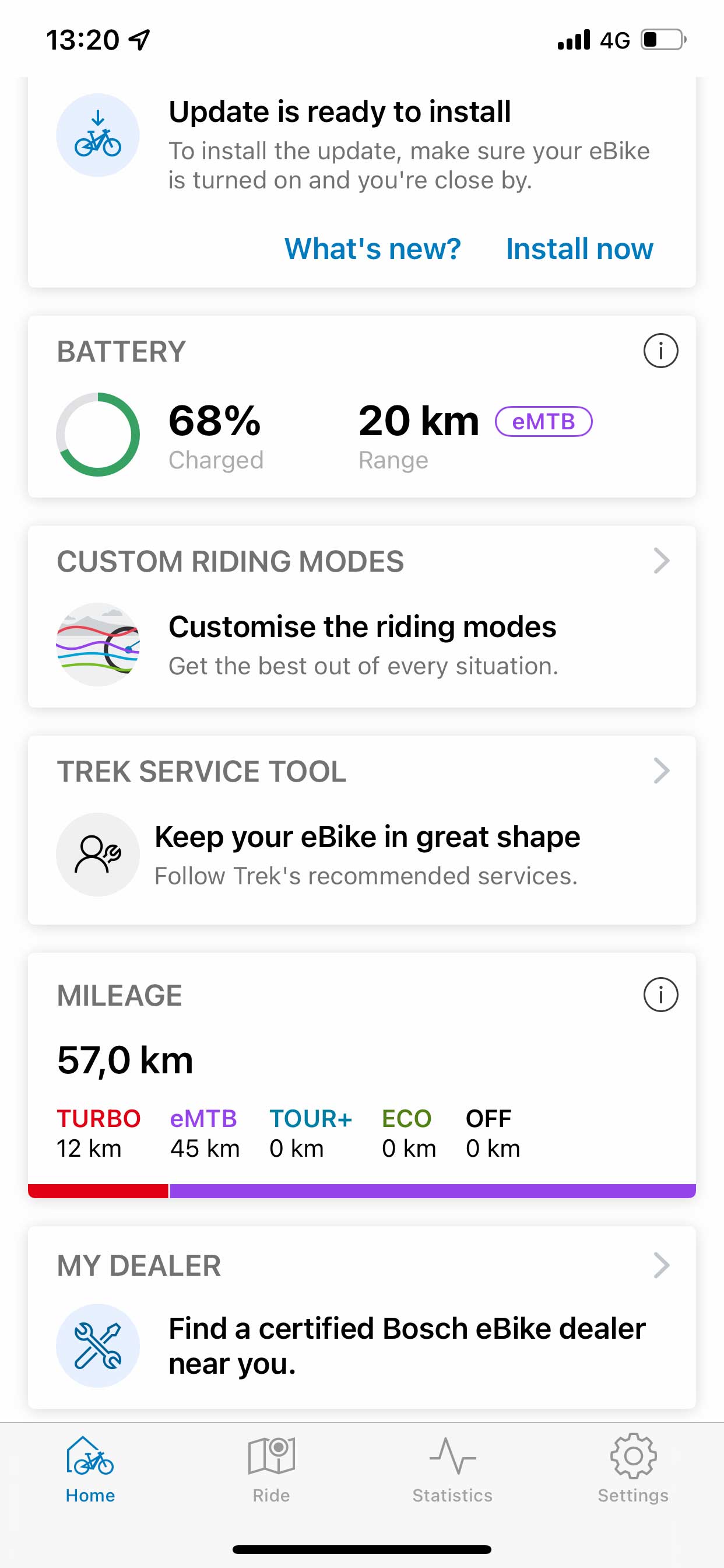Go to the Settings tab

(x=632, y=1470)
